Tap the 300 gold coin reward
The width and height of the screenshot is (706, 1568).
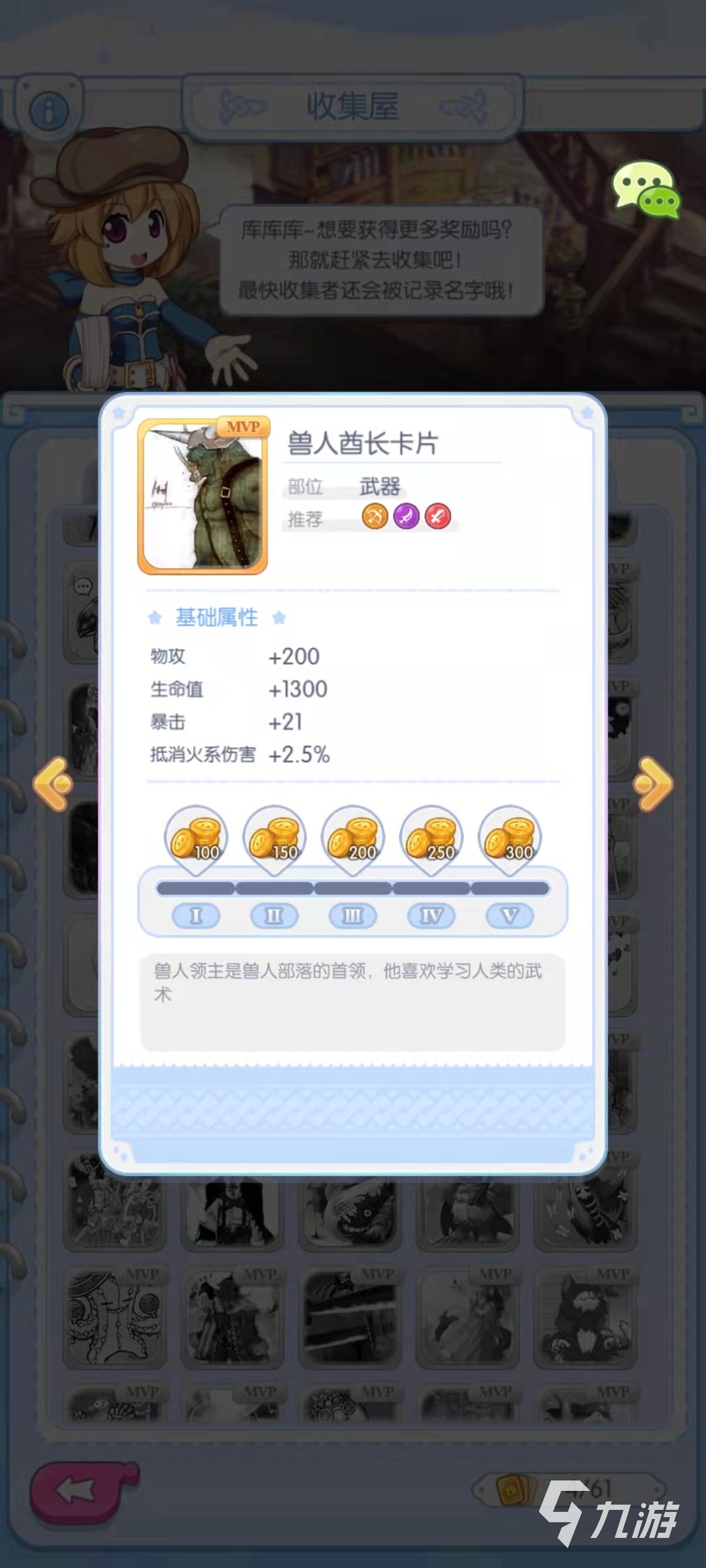tap(510, 838)
